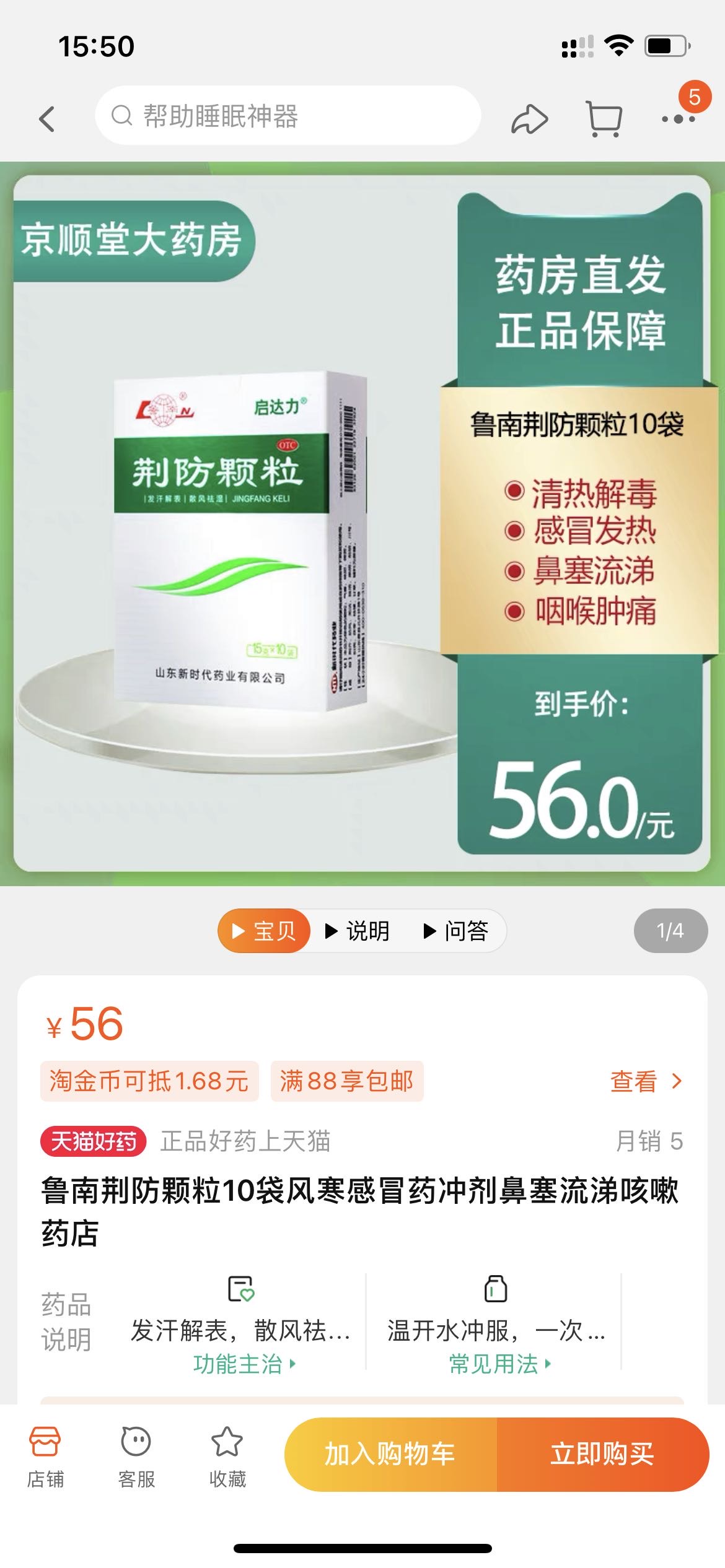Tap the back arrow to return

pyautogui.click(x=47, y=119)
